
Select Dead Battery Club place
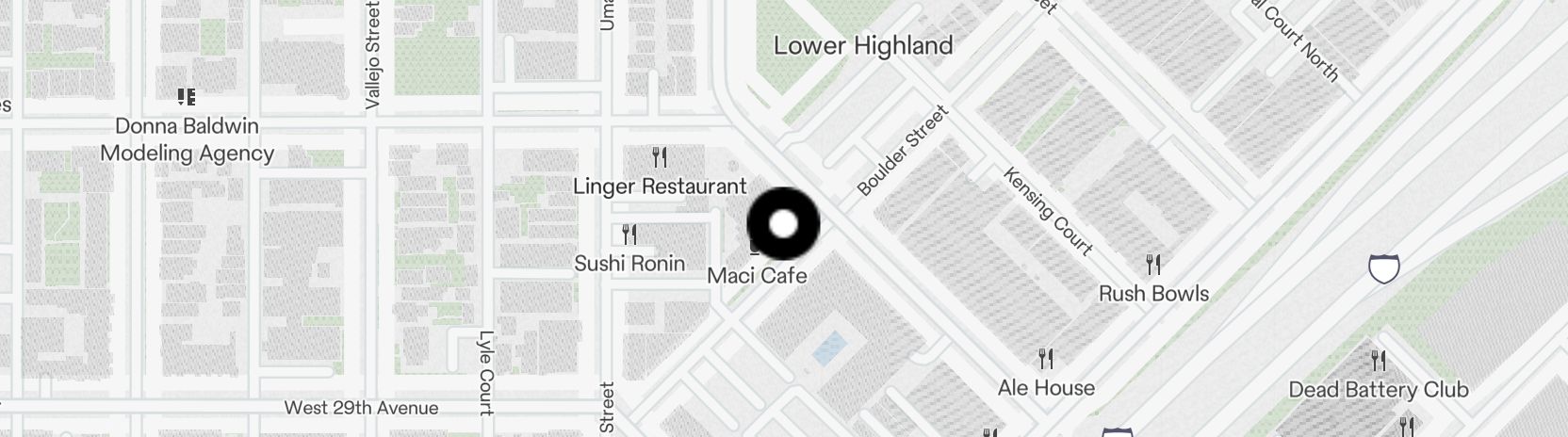(x=1378, y=362)
